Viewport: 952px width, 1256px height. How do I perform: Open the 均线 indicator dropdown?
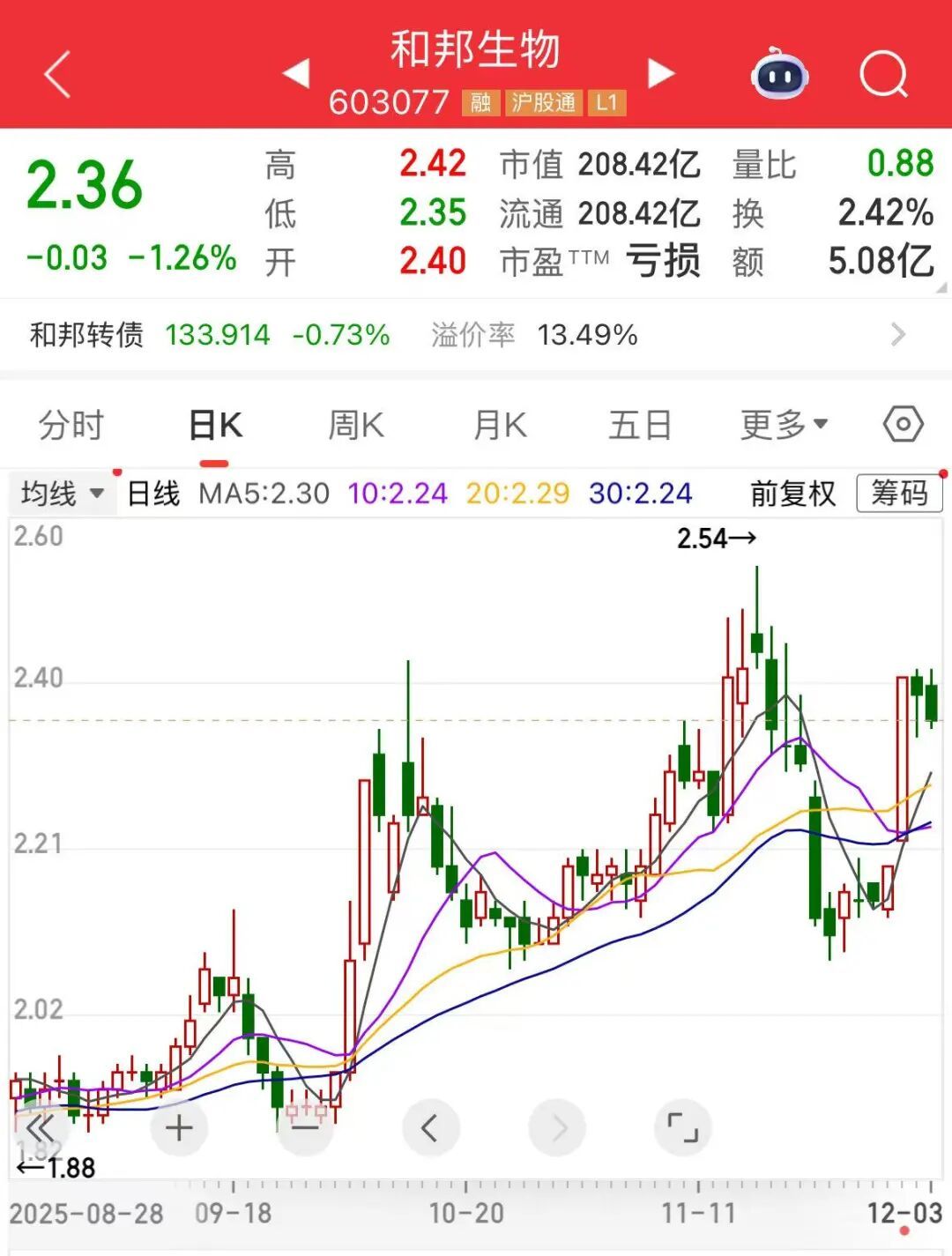click(62, 494)
